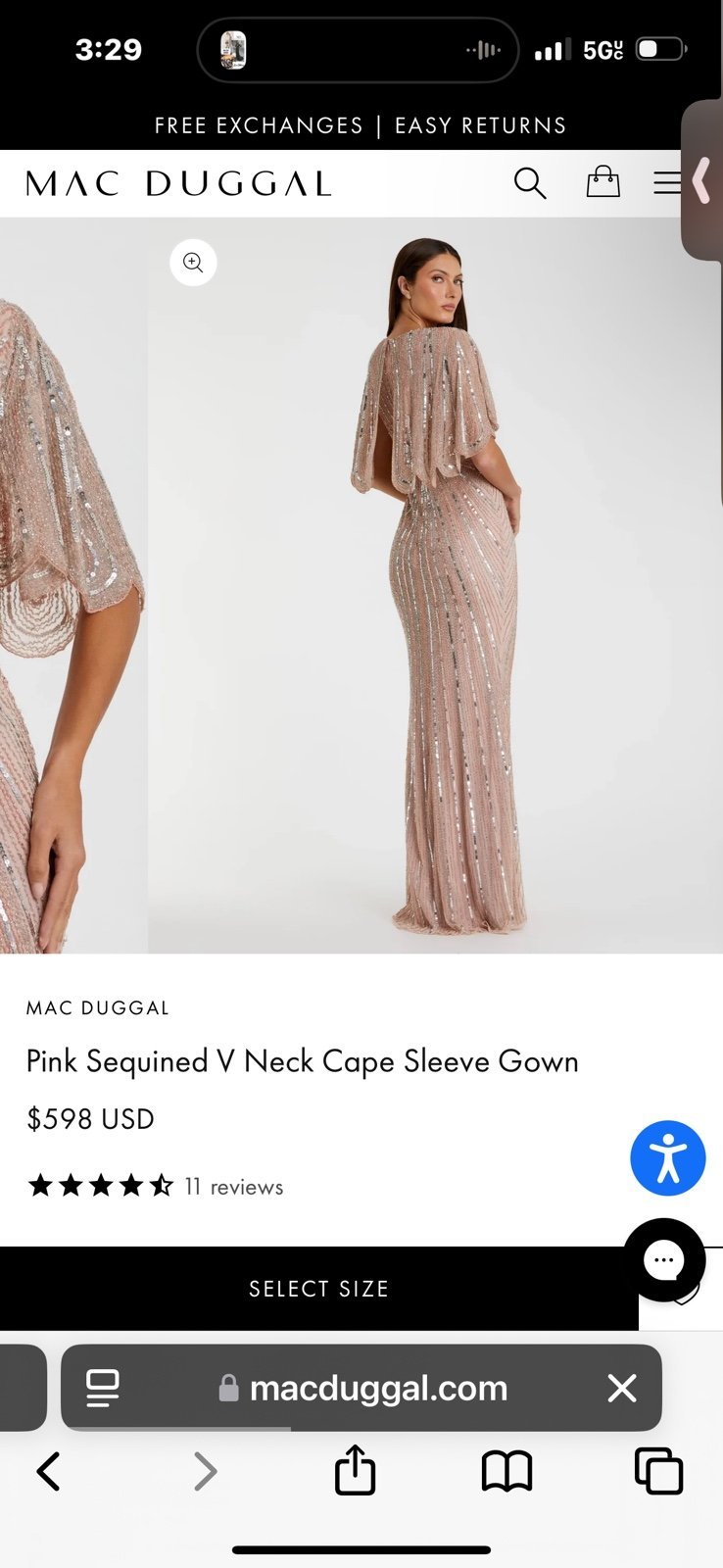
Task: Open the hamburger menu
Action: (668, 182)
